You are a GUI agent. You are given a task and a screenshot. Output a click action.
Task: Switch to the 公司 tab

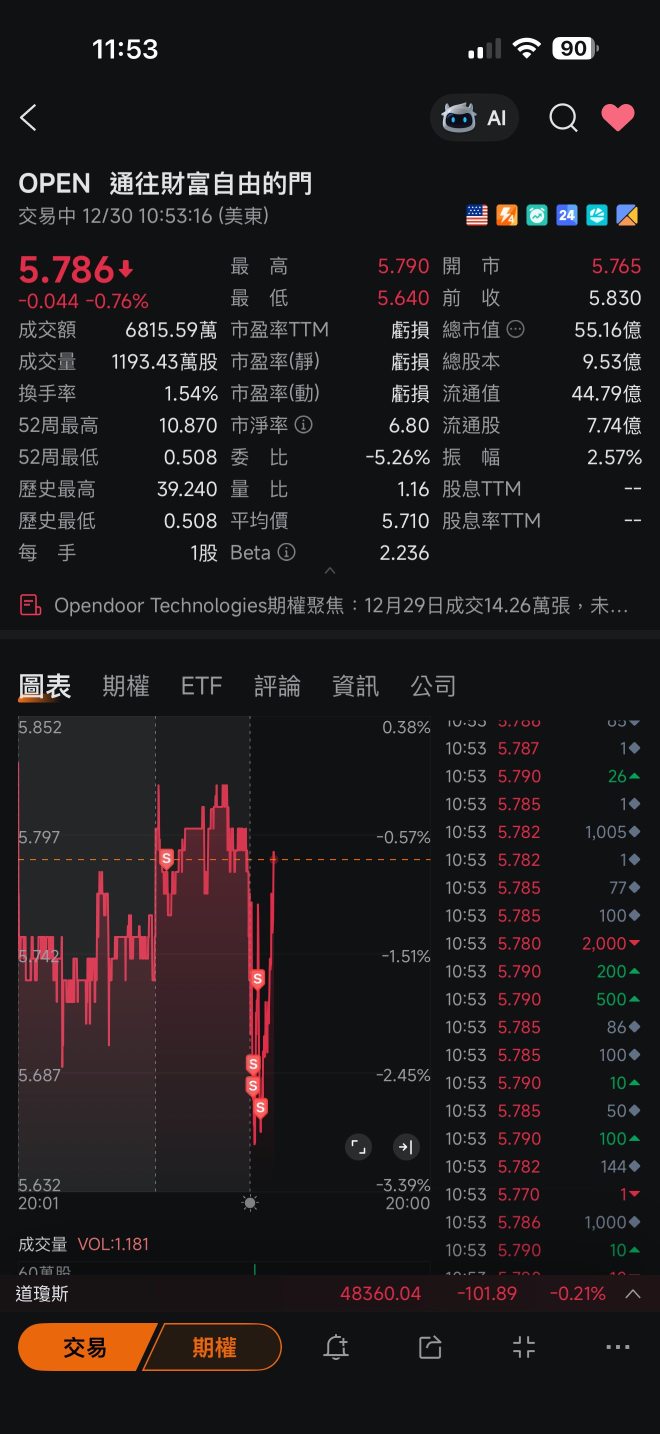[433, 686]
